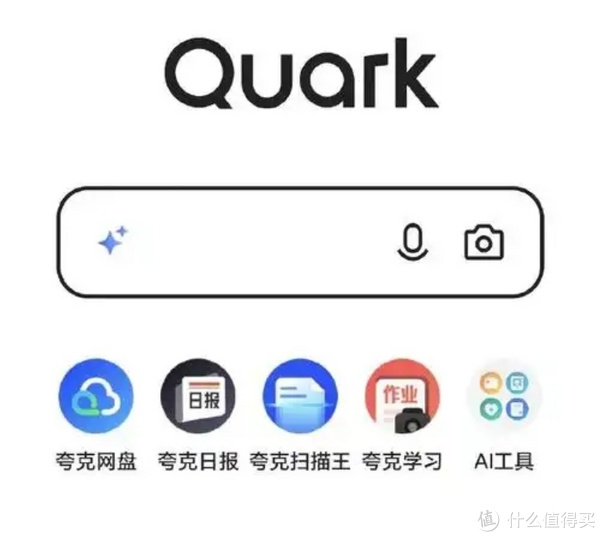Open 夸克日报 daily news
The image size is (600, 537).
[198, 399]
